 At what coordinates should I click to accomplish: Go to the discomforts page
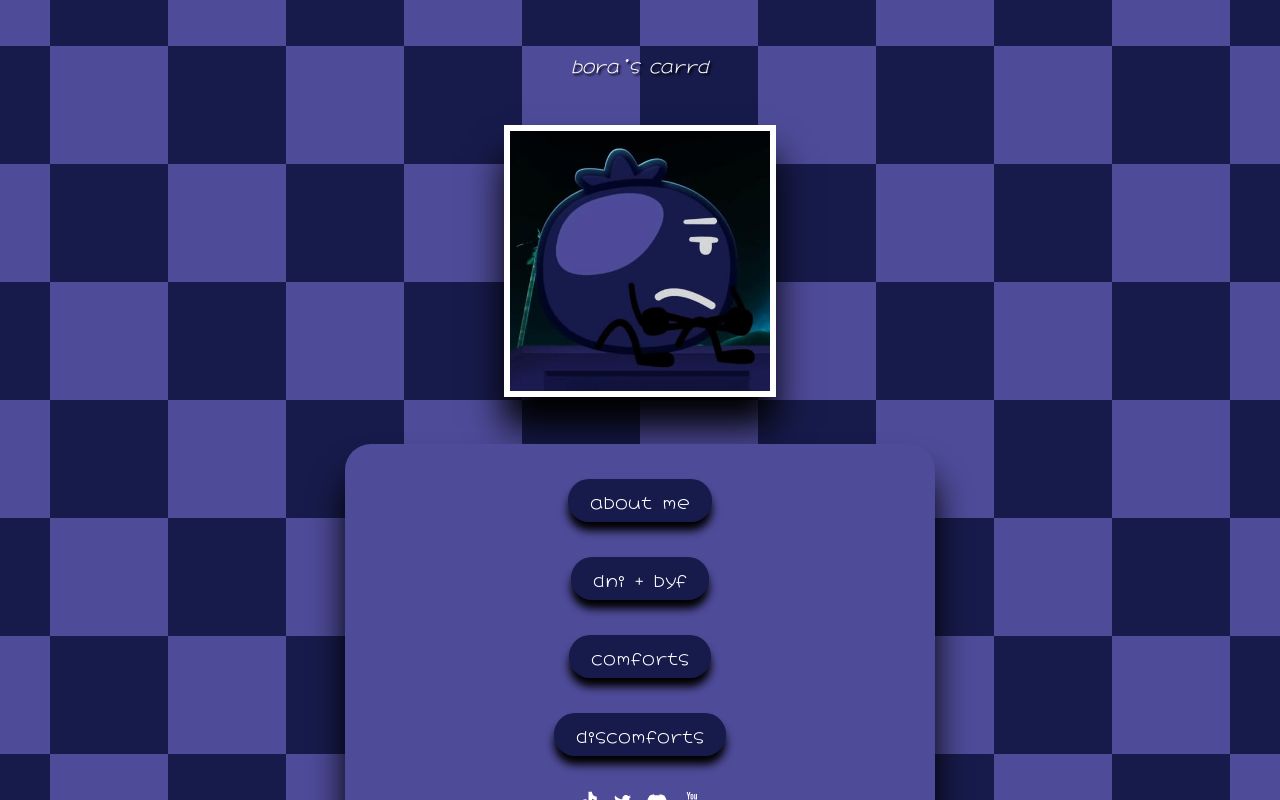[640, 736]
